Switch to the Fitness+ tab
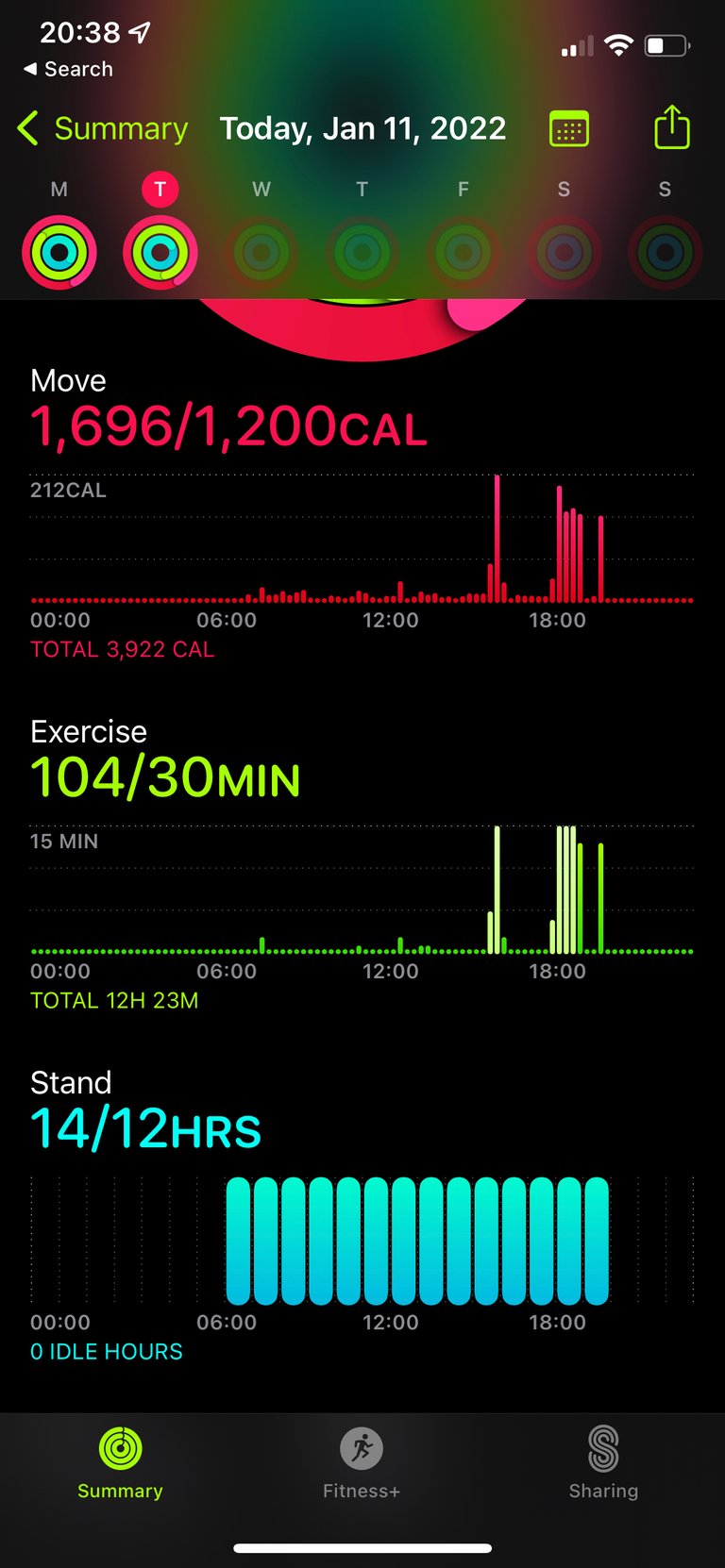Image resolution: width=725 pixels, height=1568 pixels. coord(362,1463)
